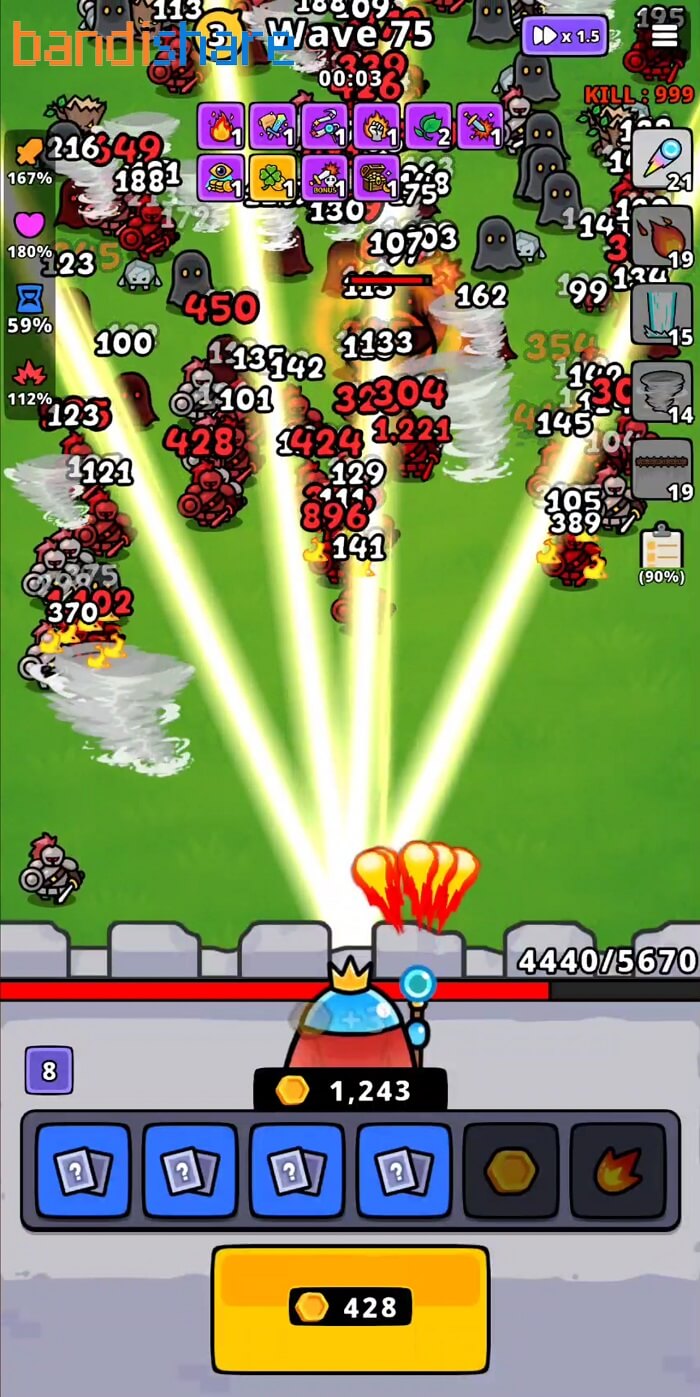This screenshot has width=700, height=1397.
Task: Tap the four-leaf clover buff icon
Action: click(x=273, y=178)
